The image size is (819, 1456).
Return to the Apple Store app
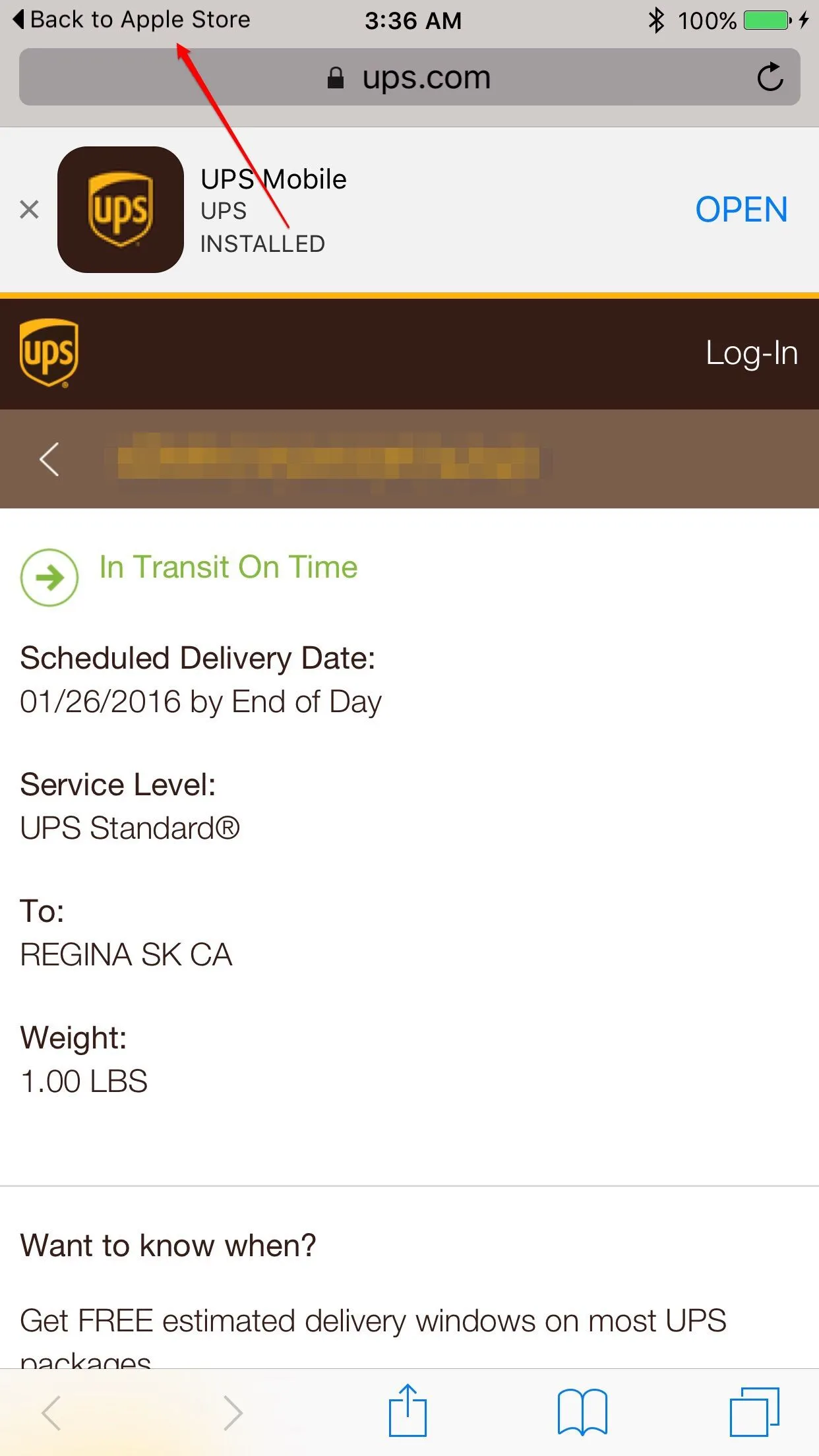[x=132, y=20]
